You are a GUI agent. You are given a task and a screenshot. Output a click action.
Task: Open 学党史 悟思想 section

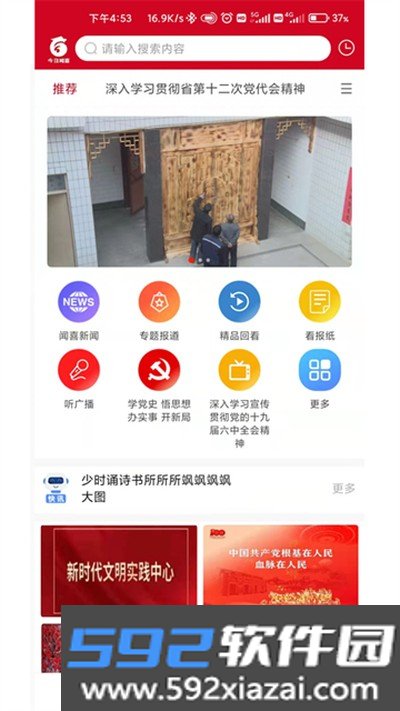click(159, 386)
